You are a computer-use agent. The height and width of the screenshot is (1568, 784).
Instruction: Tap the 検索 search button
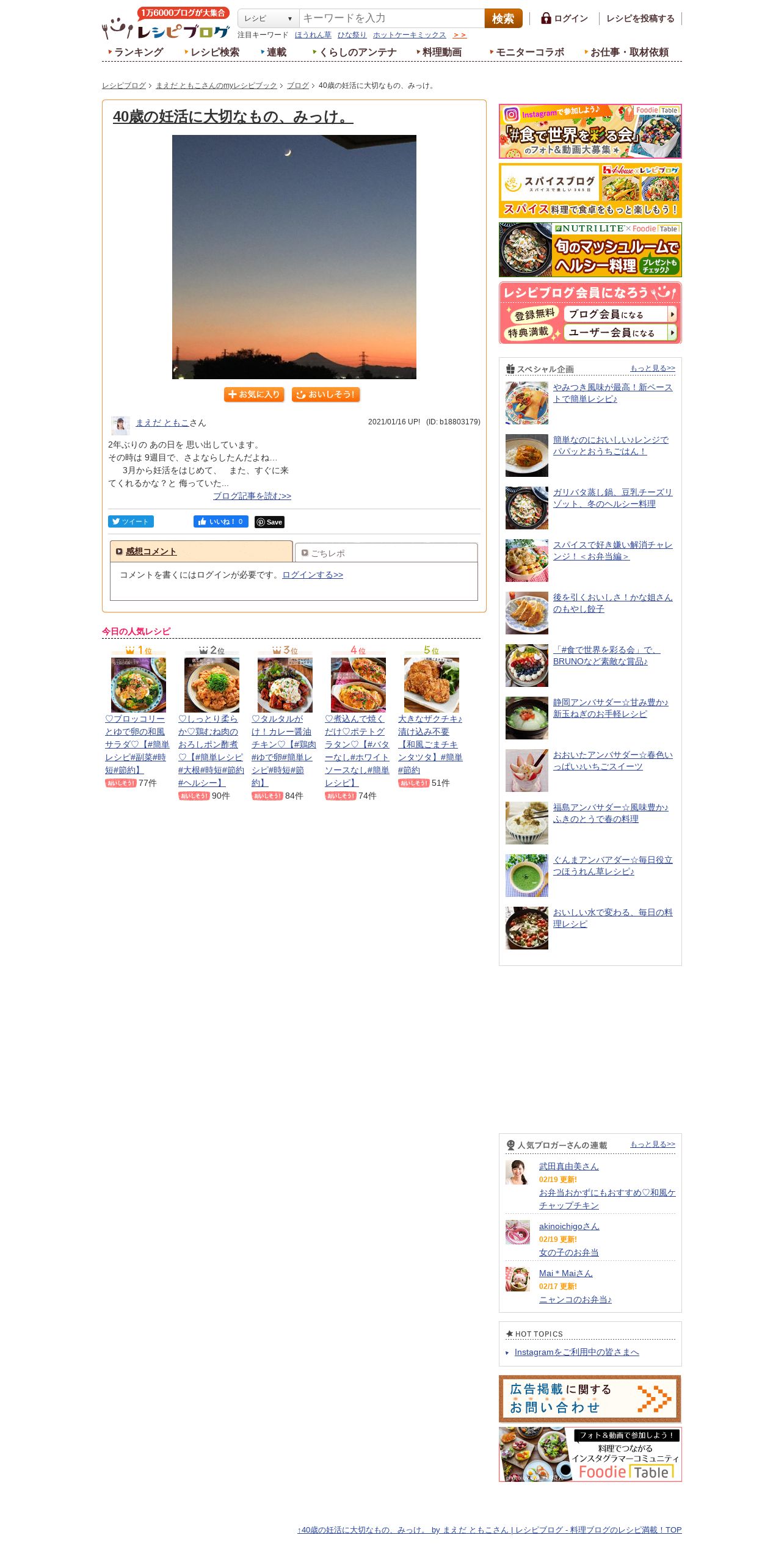[x=503, y=18]
